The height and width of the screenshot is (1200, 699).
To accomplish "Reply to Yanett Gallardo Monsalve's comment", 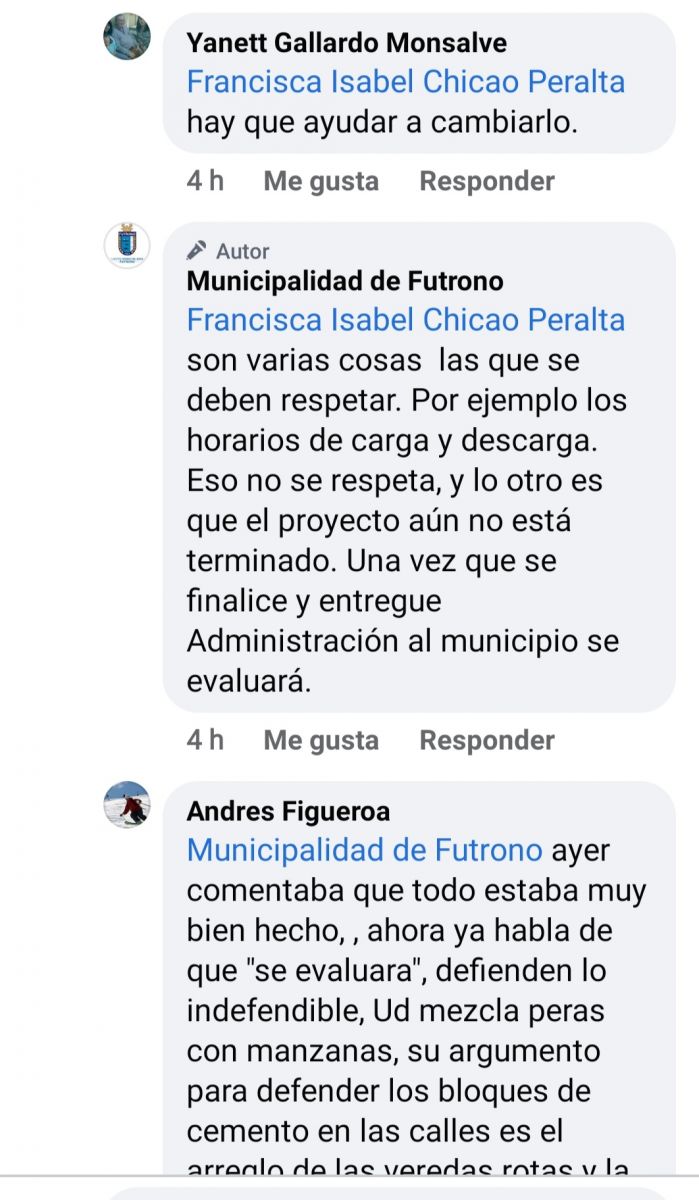I will pos(486,181).
